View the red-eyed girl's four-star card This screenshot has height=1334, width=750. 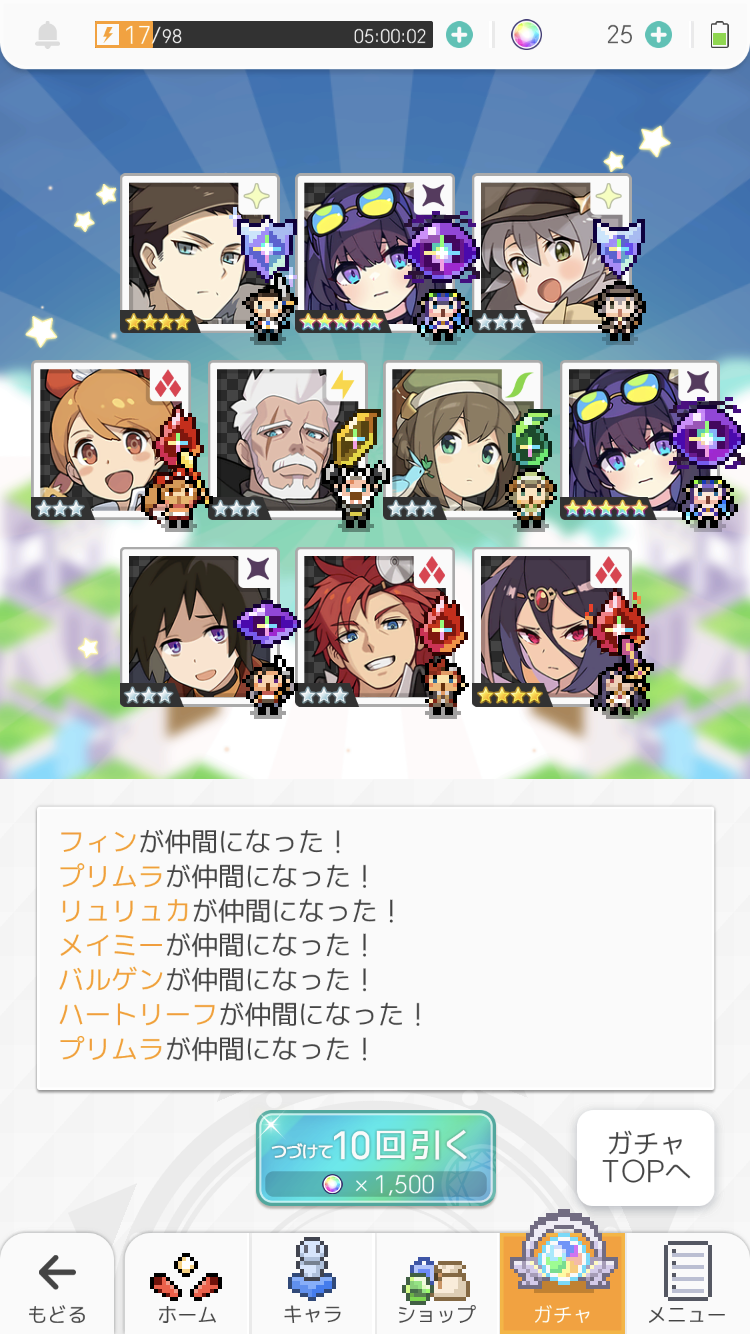click(551, 626)
